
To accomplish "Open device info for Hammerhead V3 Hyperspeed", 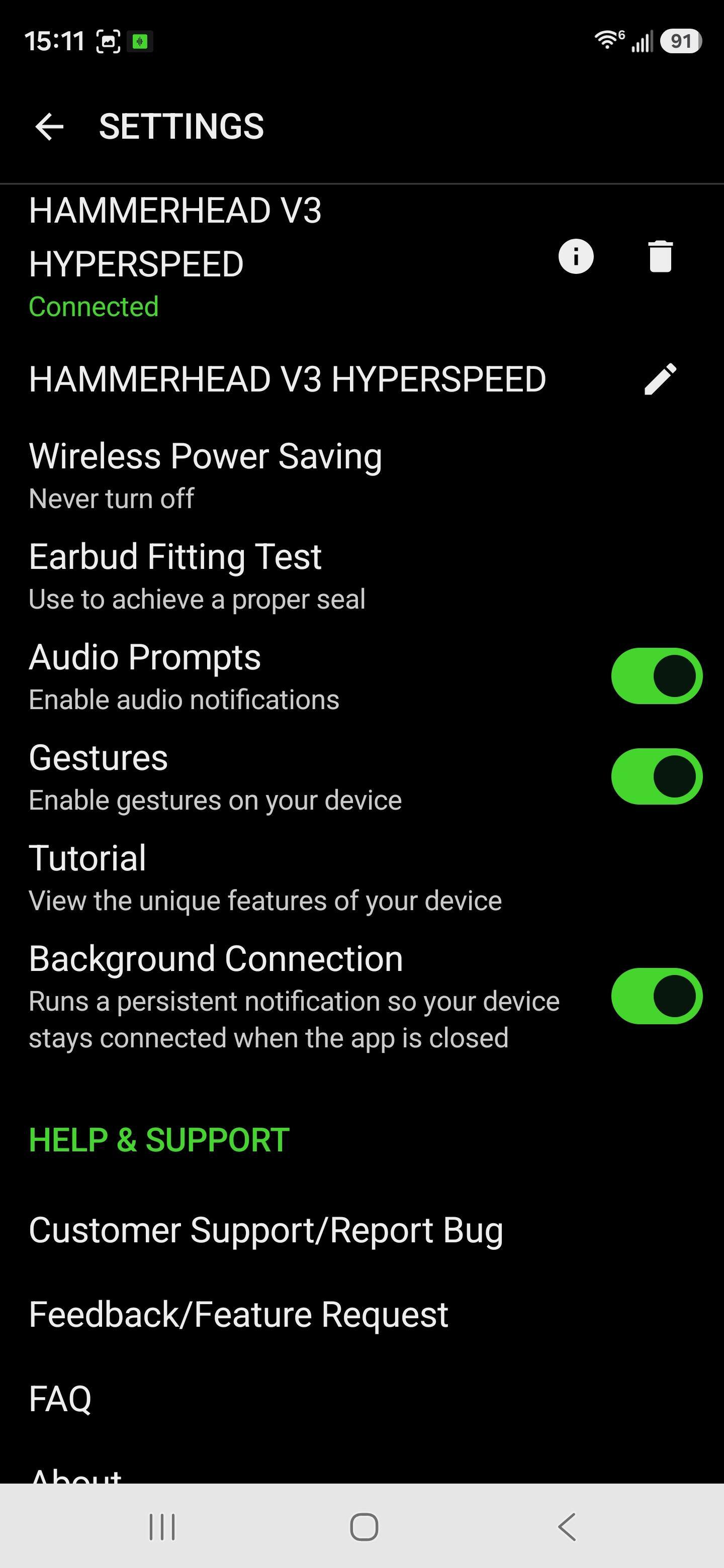I will [575, 256].
